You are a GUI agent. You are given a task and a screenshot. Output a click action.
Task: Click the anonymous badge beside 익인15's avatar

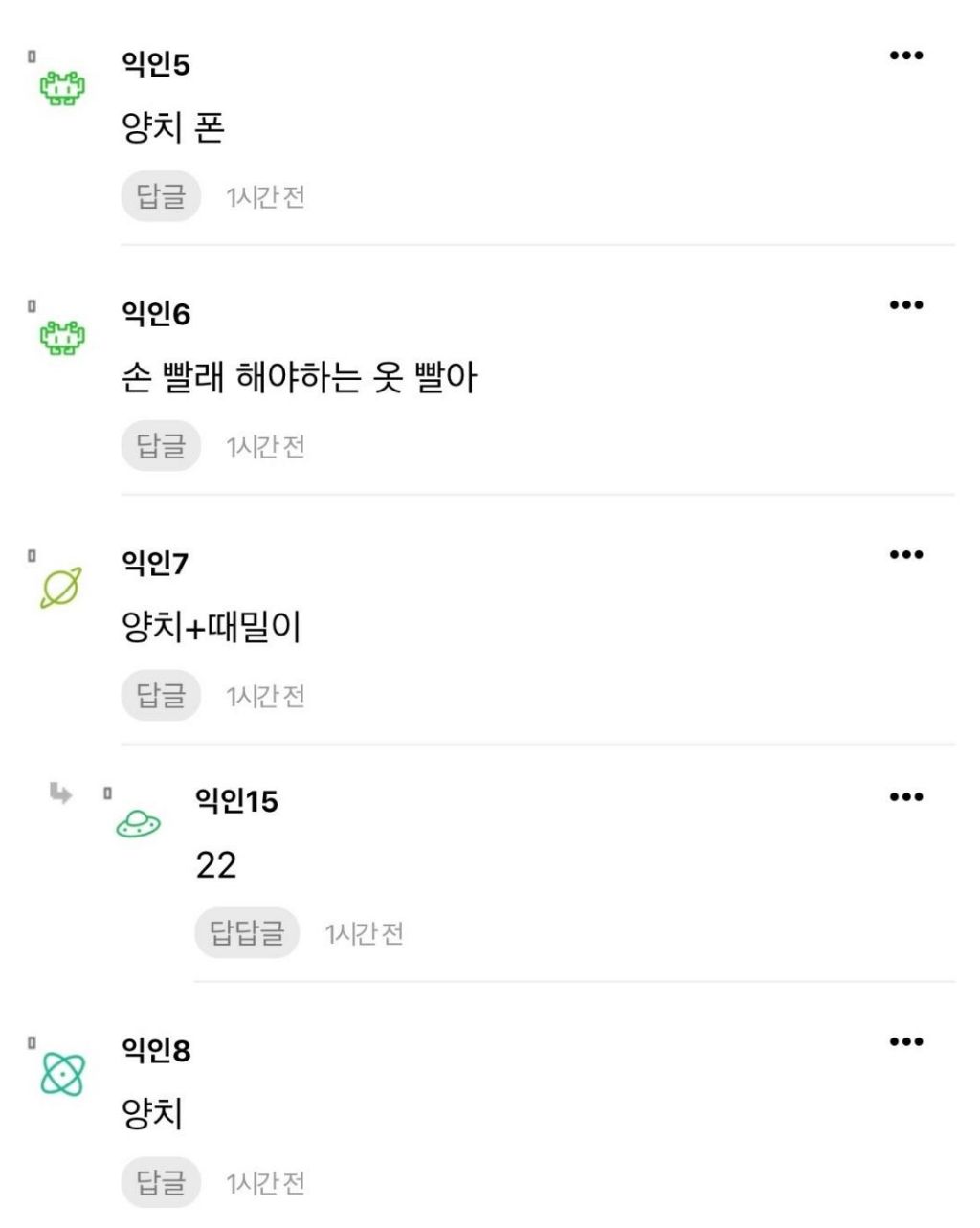click(106, 794)
